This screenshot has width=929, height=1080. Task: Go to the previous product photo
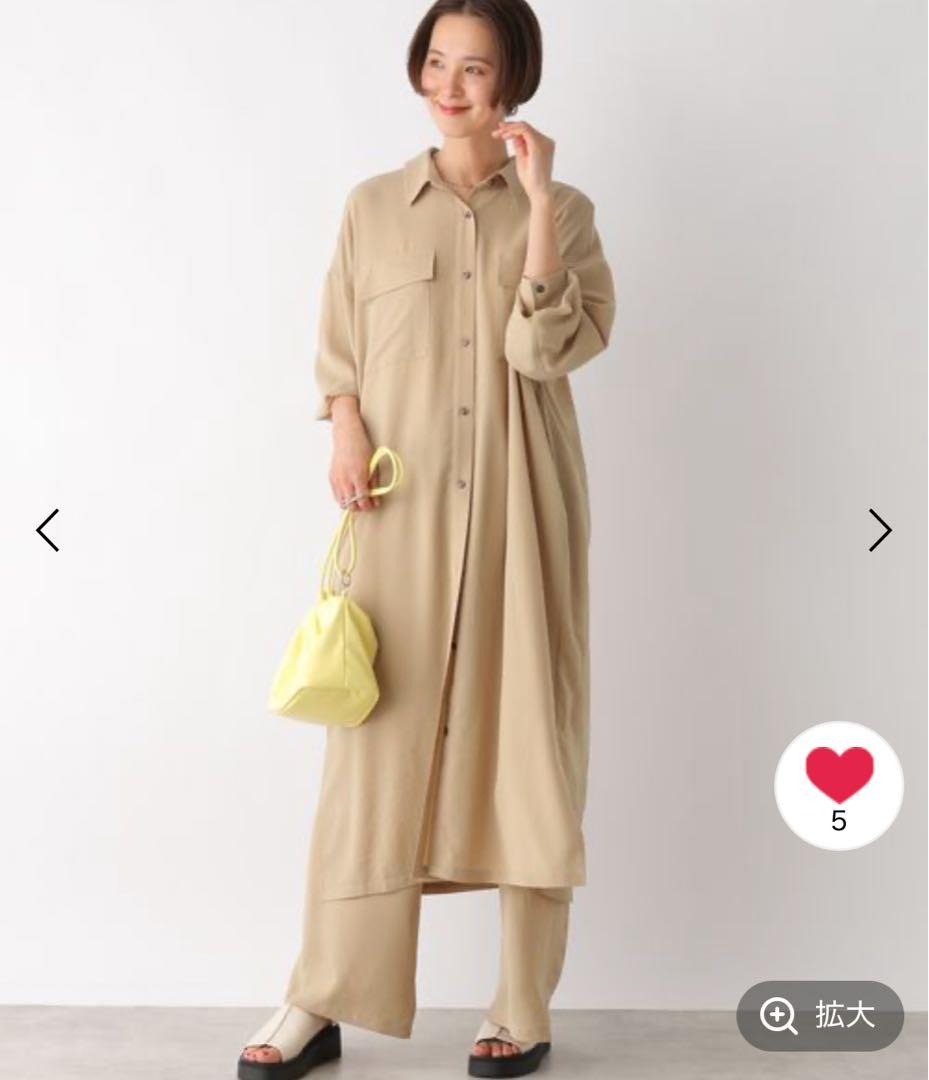pyautogui.click(x=48, y=530)
